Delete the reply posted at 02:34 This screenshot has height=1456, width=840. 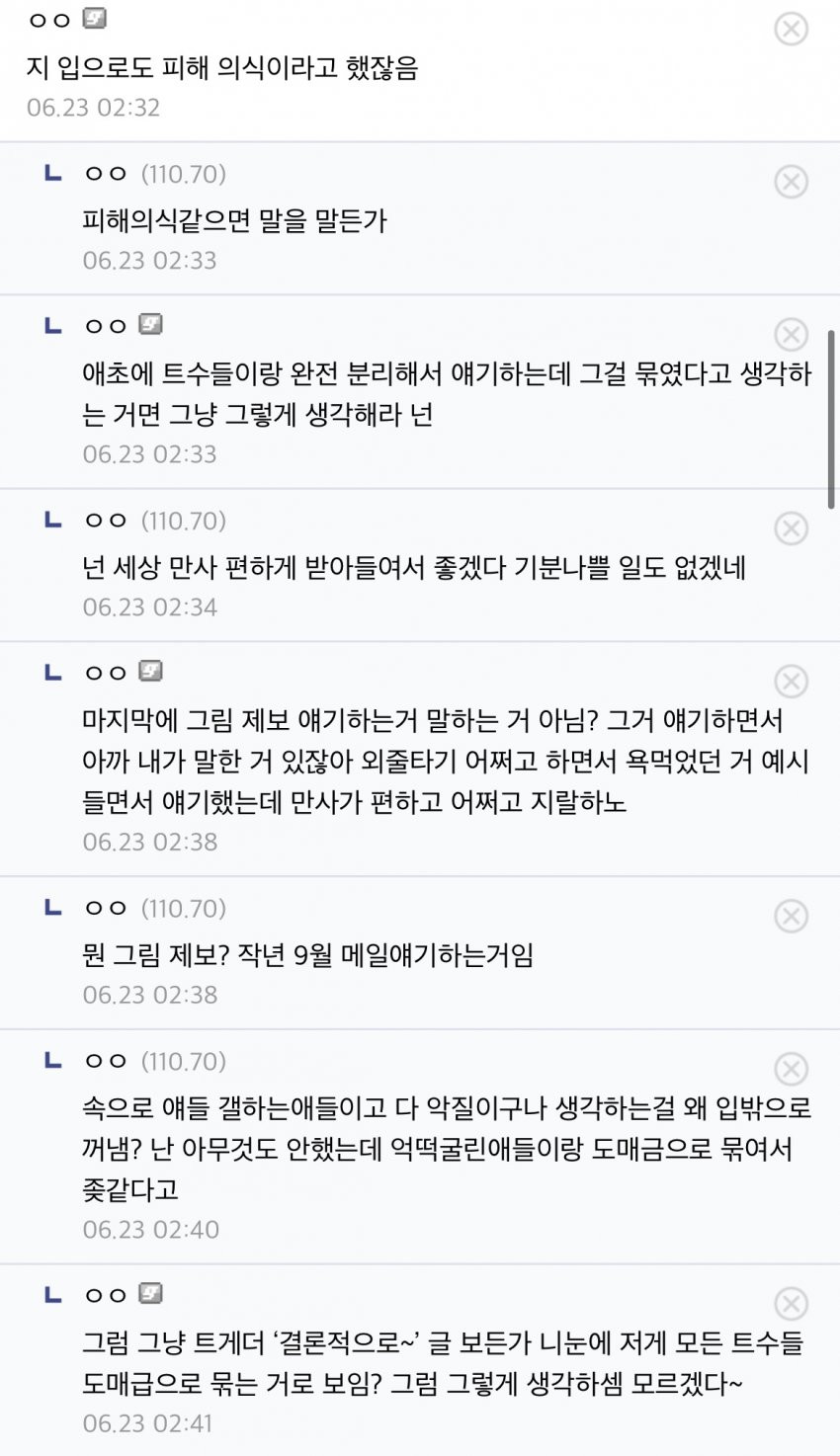791,528
